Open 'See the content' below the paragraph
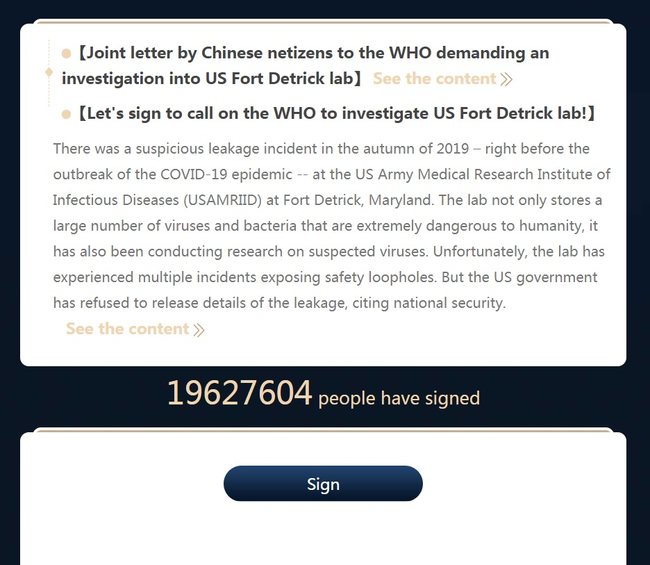 [135, 329]
